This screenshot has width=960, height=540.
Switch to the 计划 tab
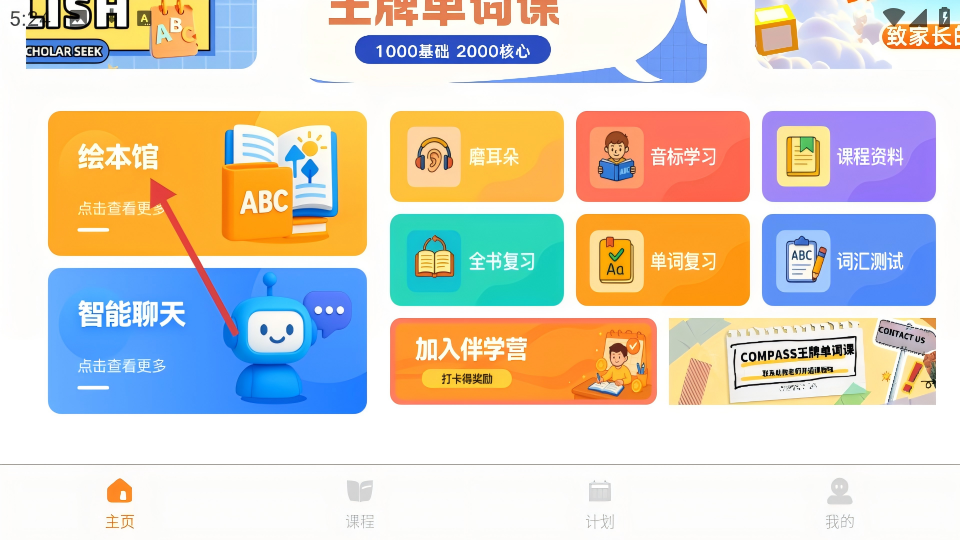(x=600, y=504)
